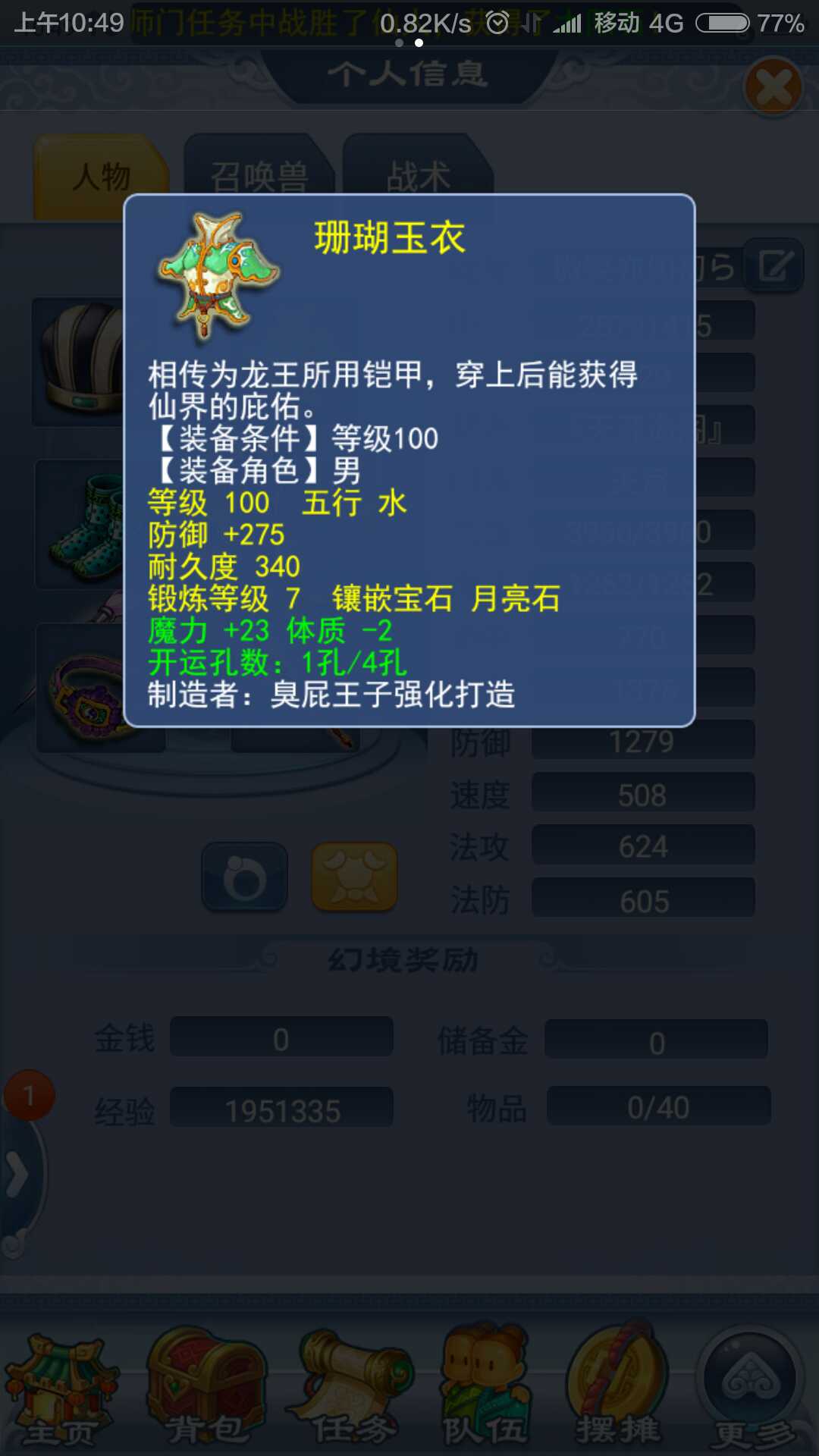Switch to the 召唤兽 tab
This screenshot has height=1456, width=819.
click(x=259, y=177)
